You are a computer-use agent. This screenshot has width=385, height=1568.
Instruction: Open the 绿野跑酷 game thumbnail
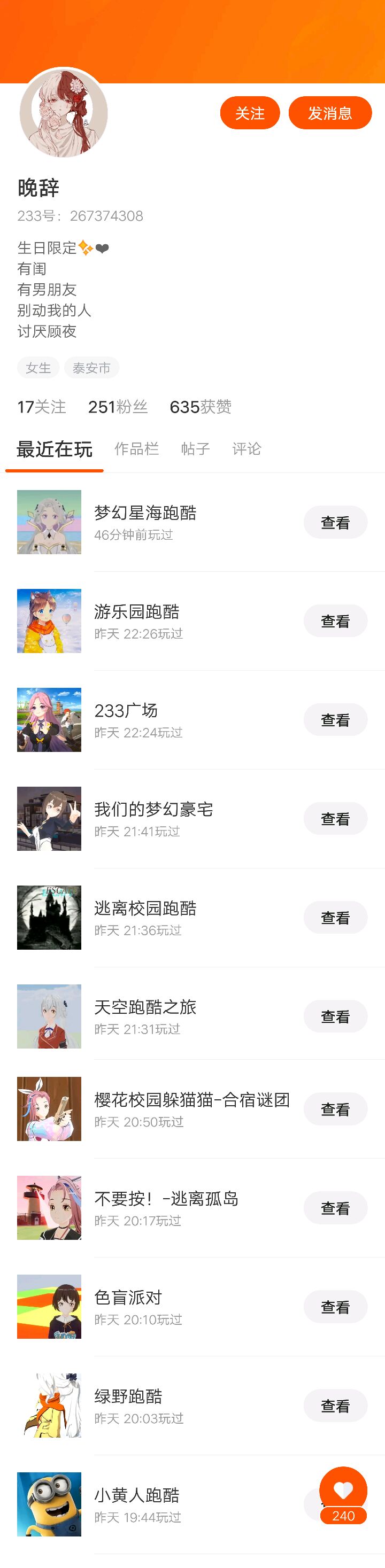tap(49, 1405)
